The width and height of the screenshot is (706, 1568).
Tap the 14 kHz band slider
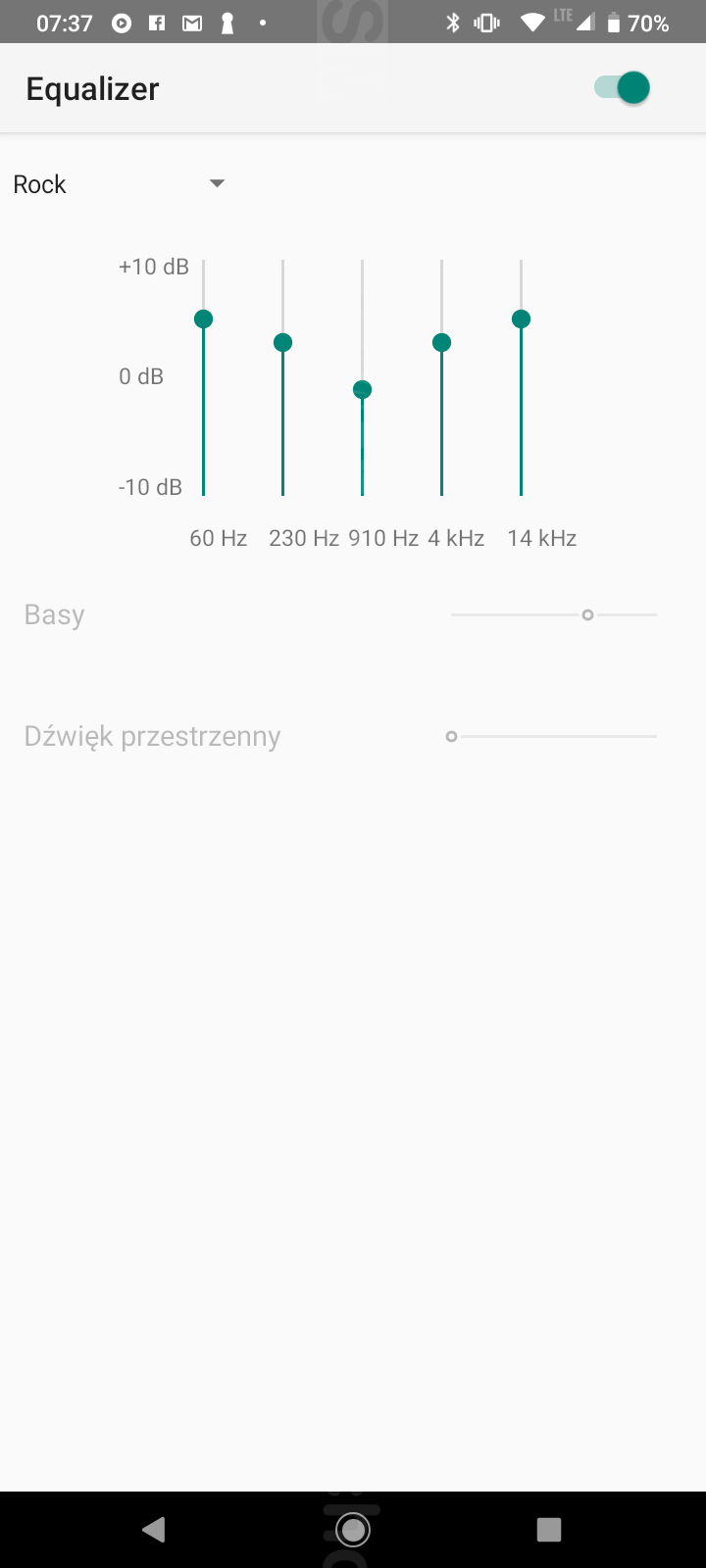point(522,319)
